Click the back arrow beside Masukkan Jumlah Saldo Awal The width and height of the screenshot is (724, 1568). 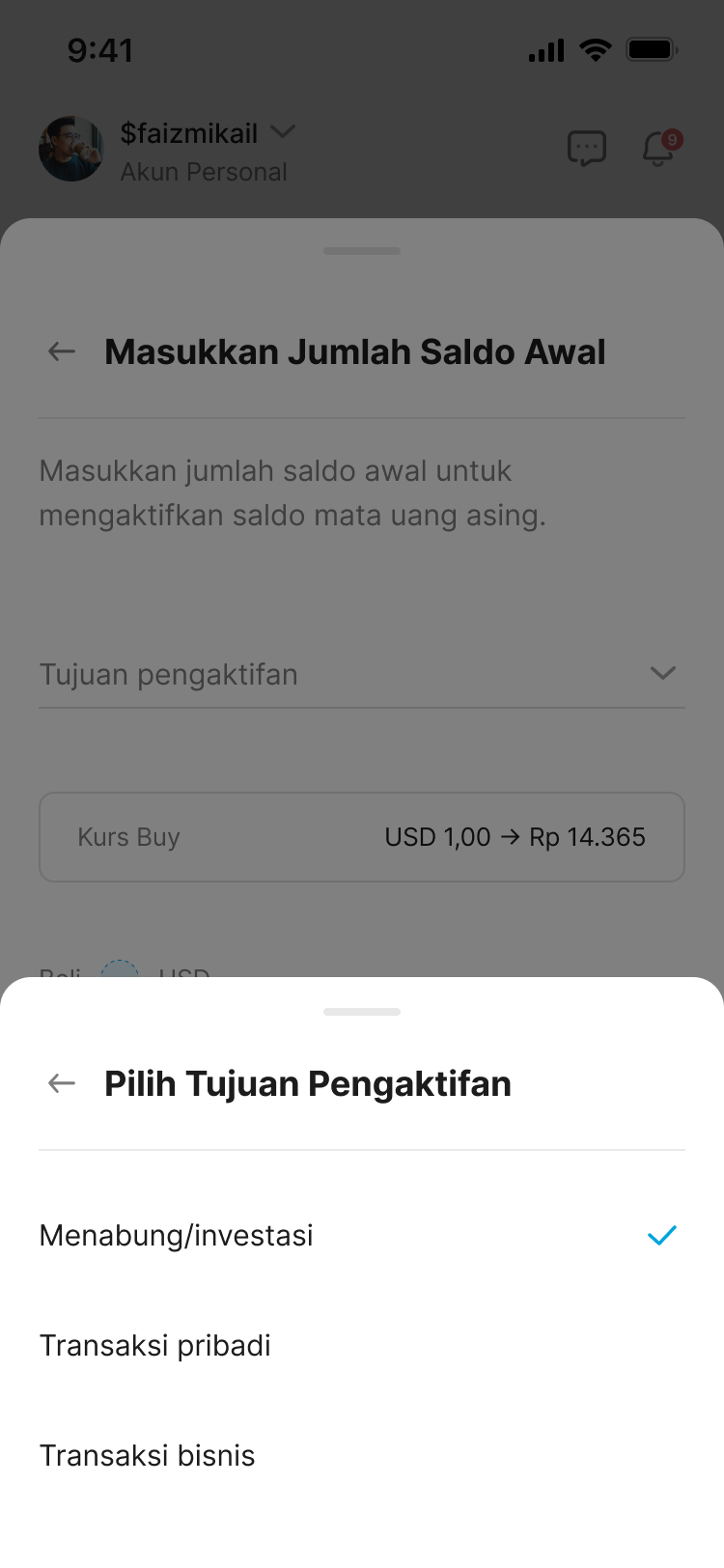[61, 351]
